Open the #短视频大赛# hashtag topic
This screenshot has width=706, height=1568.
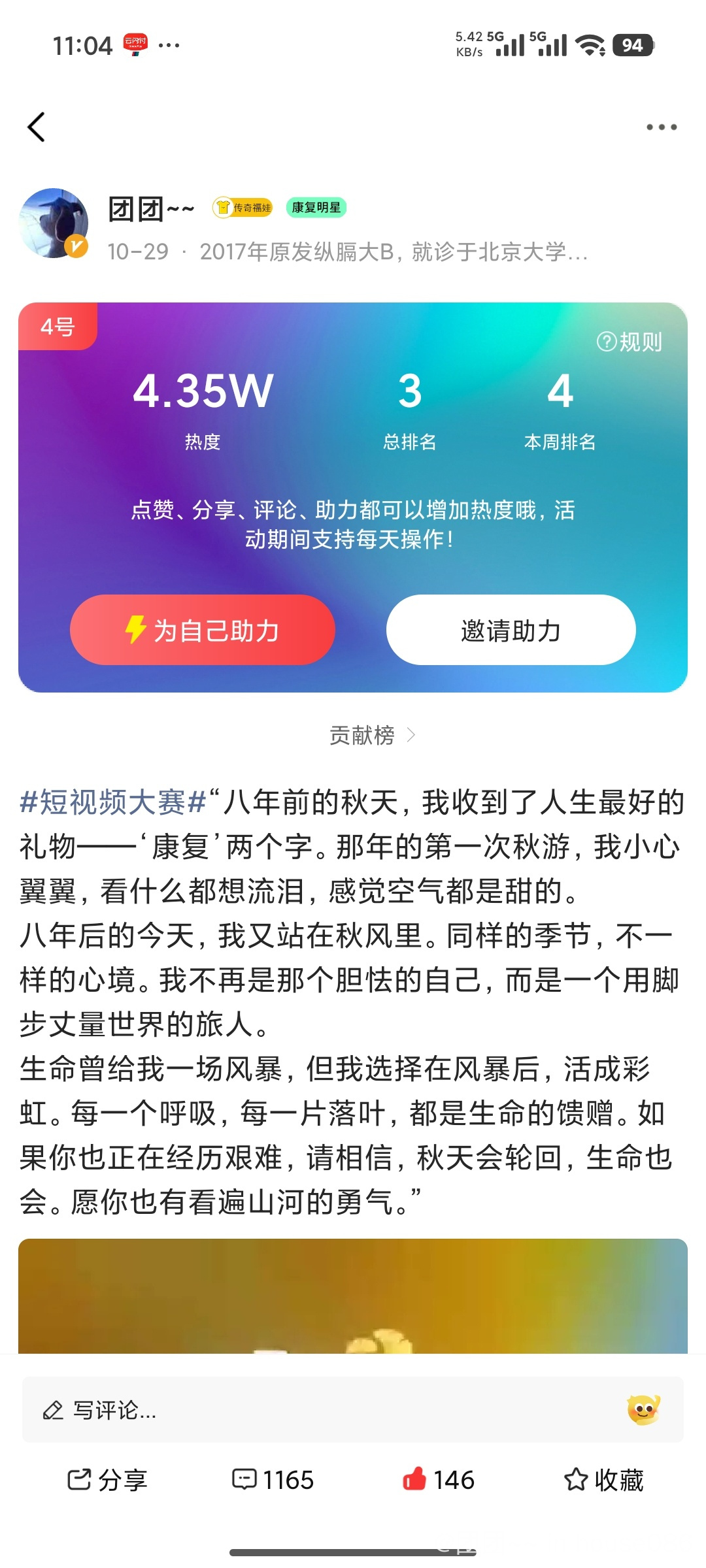[x=112, y=802]
